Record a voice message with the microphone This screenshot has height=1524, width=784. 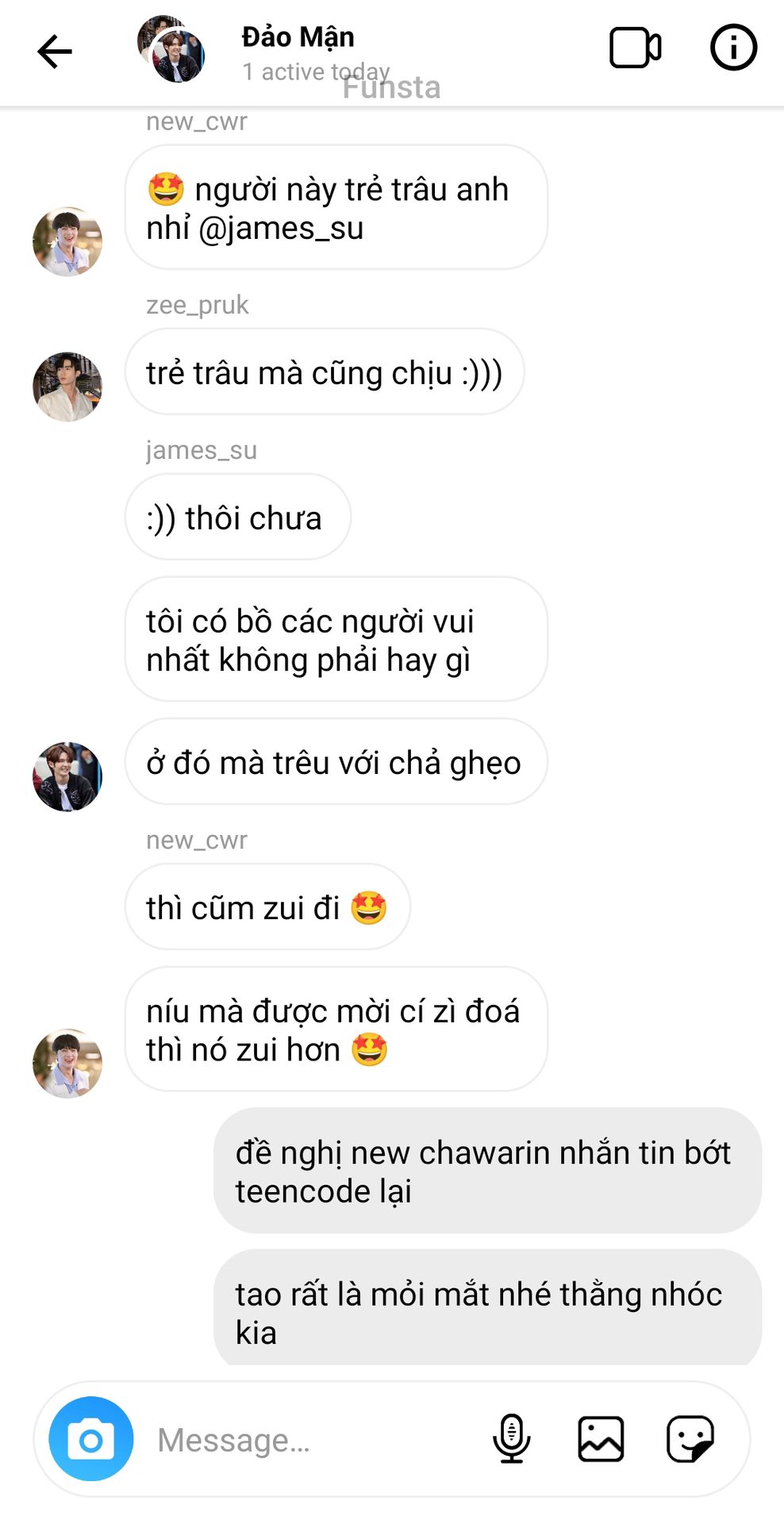coord(512,1438)
